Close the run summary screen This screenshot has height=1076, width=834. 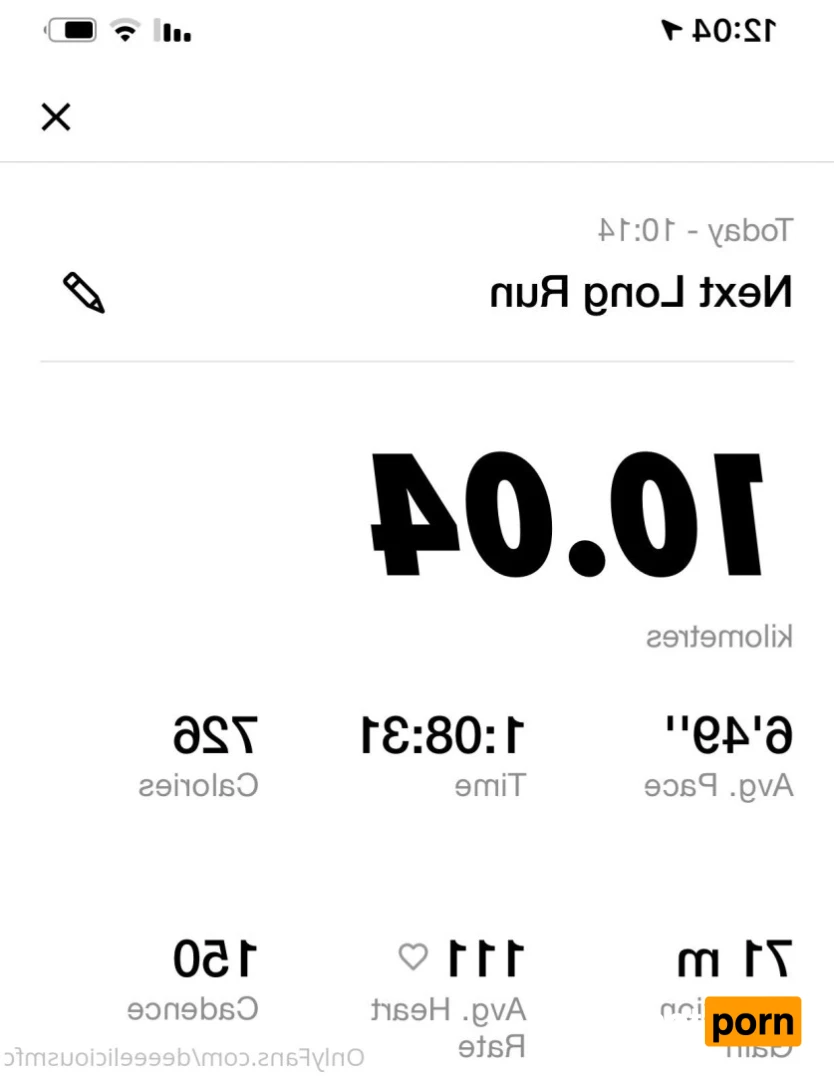click(x=56, y=118)
